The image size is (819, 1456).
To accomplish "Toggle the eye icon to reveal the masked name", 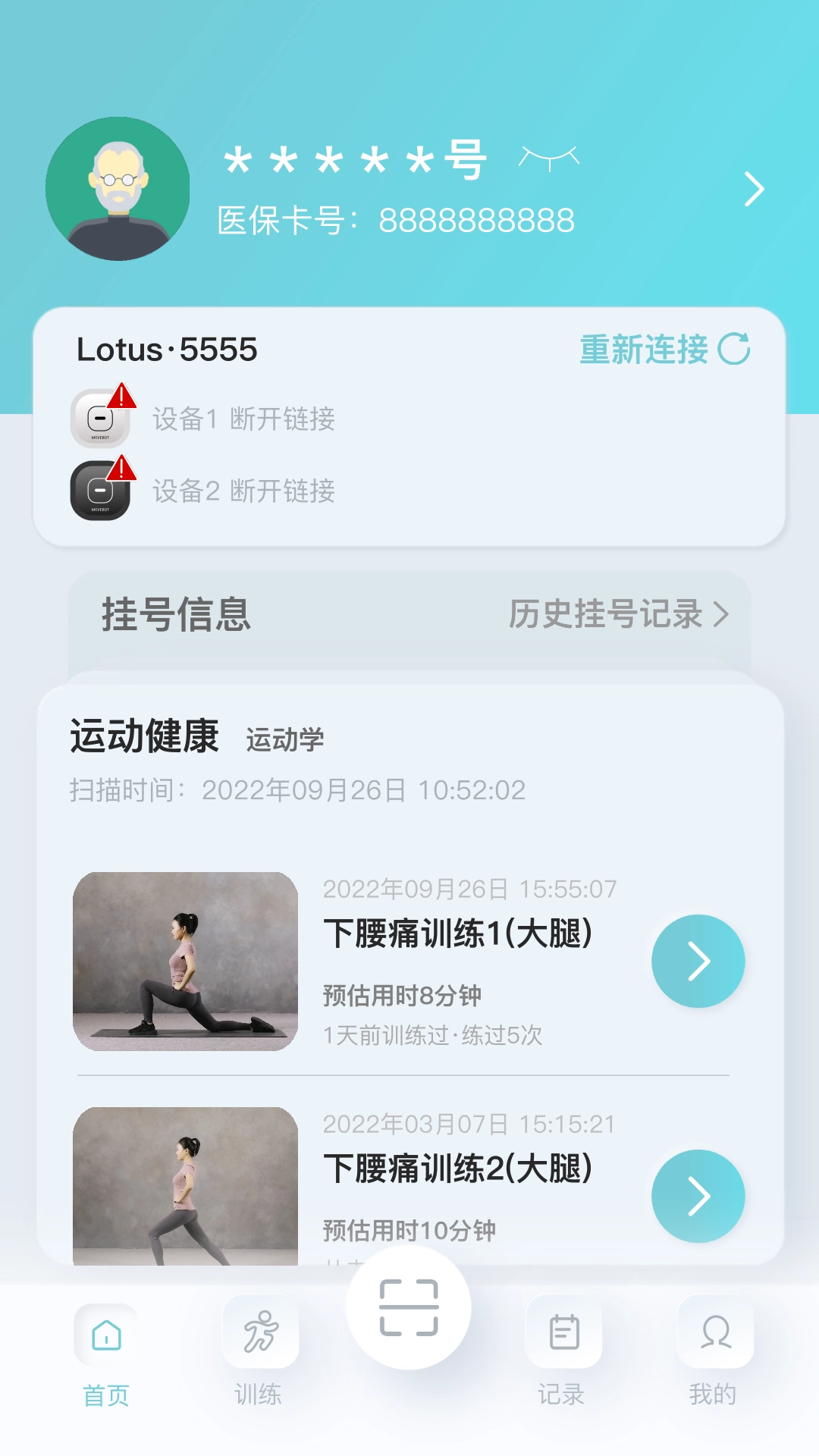I will [548, 159].
